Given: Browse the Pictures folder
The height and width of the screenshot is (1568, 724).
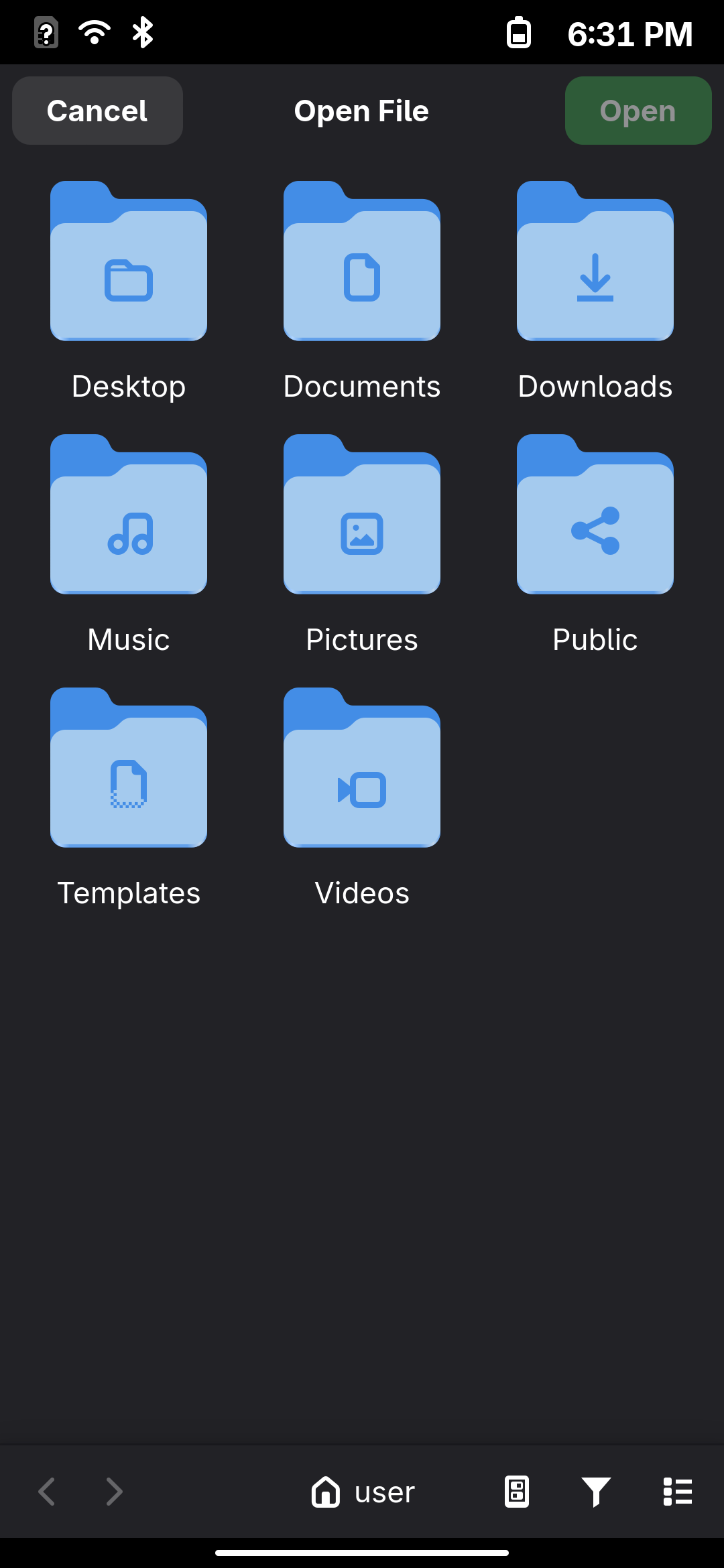Looking at the screenshot, I should coord(362,545).
